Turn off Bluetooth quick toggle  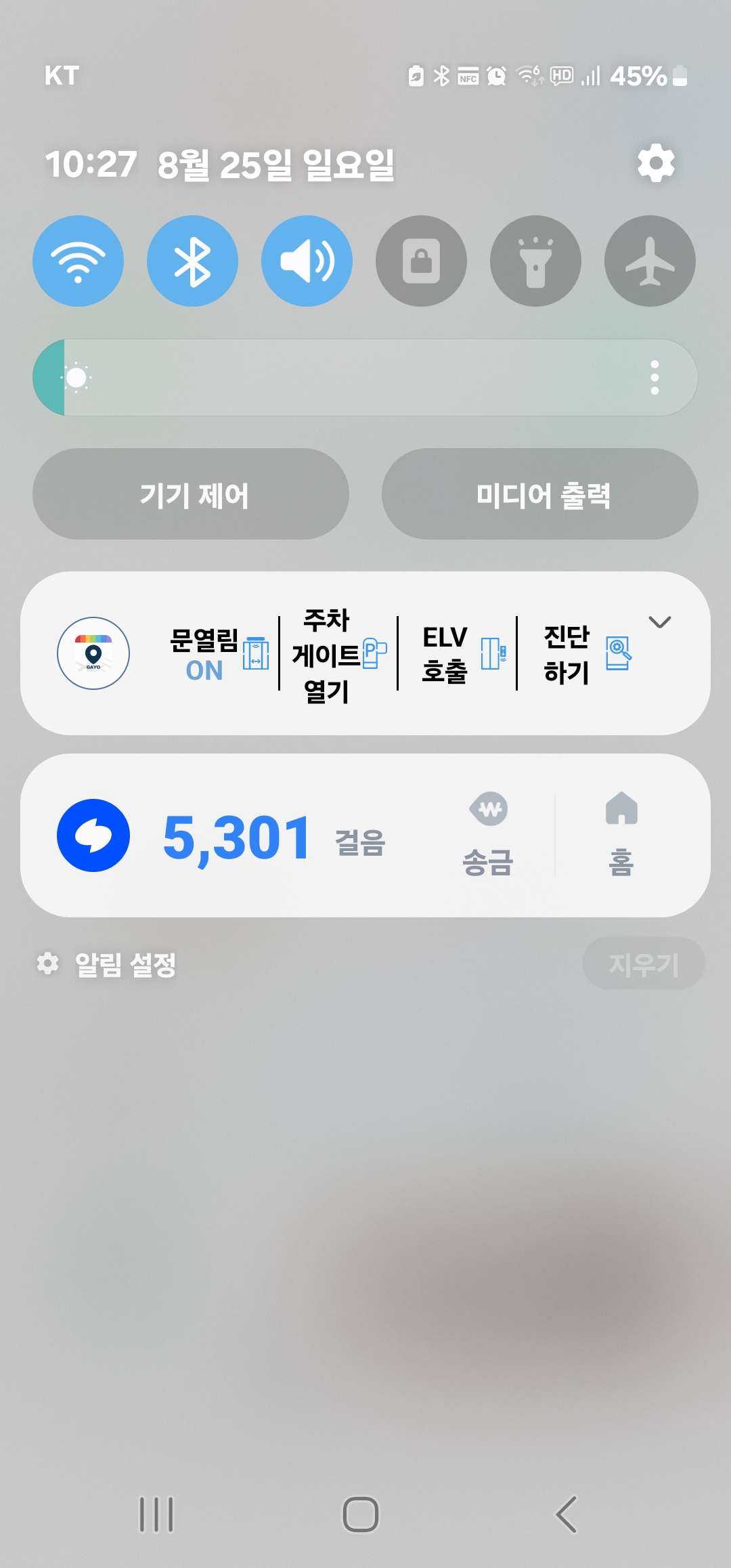[x=192, y=261]
